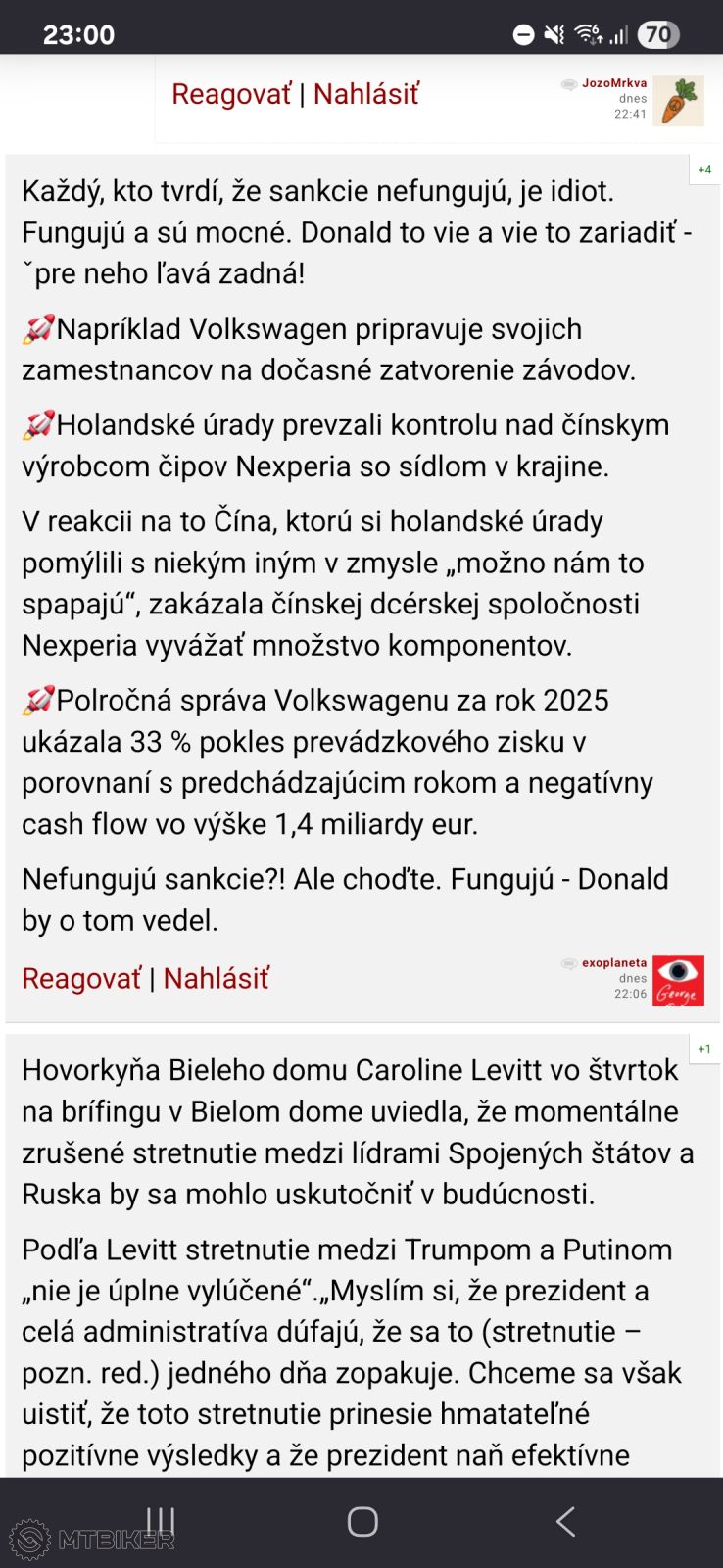Screen dimensions: 723x1568
Task: Reply via Reagovať on exoplaneta's comment
Action: click(x=81, y=978)
